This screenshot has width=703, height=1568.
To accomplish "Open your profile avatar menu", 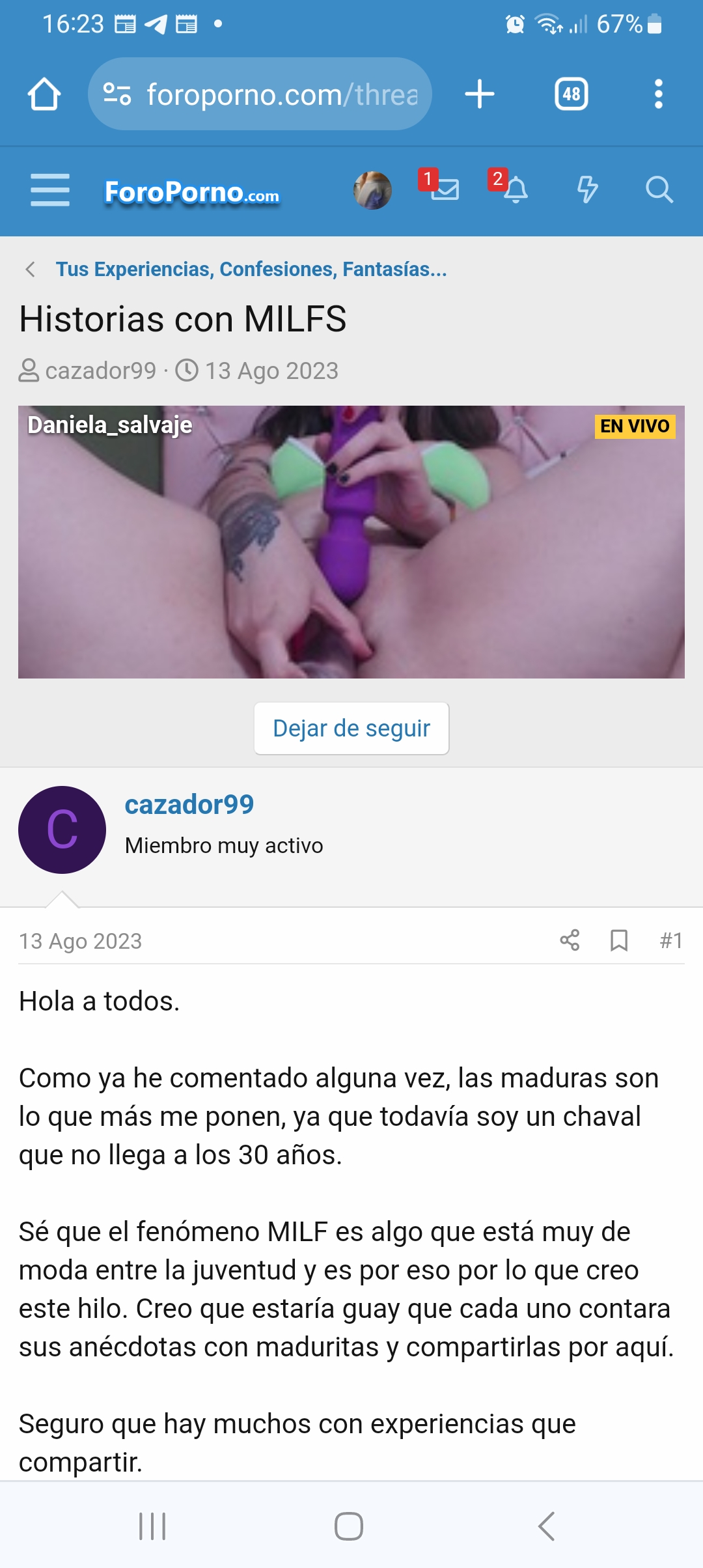I will pos(372,190).
